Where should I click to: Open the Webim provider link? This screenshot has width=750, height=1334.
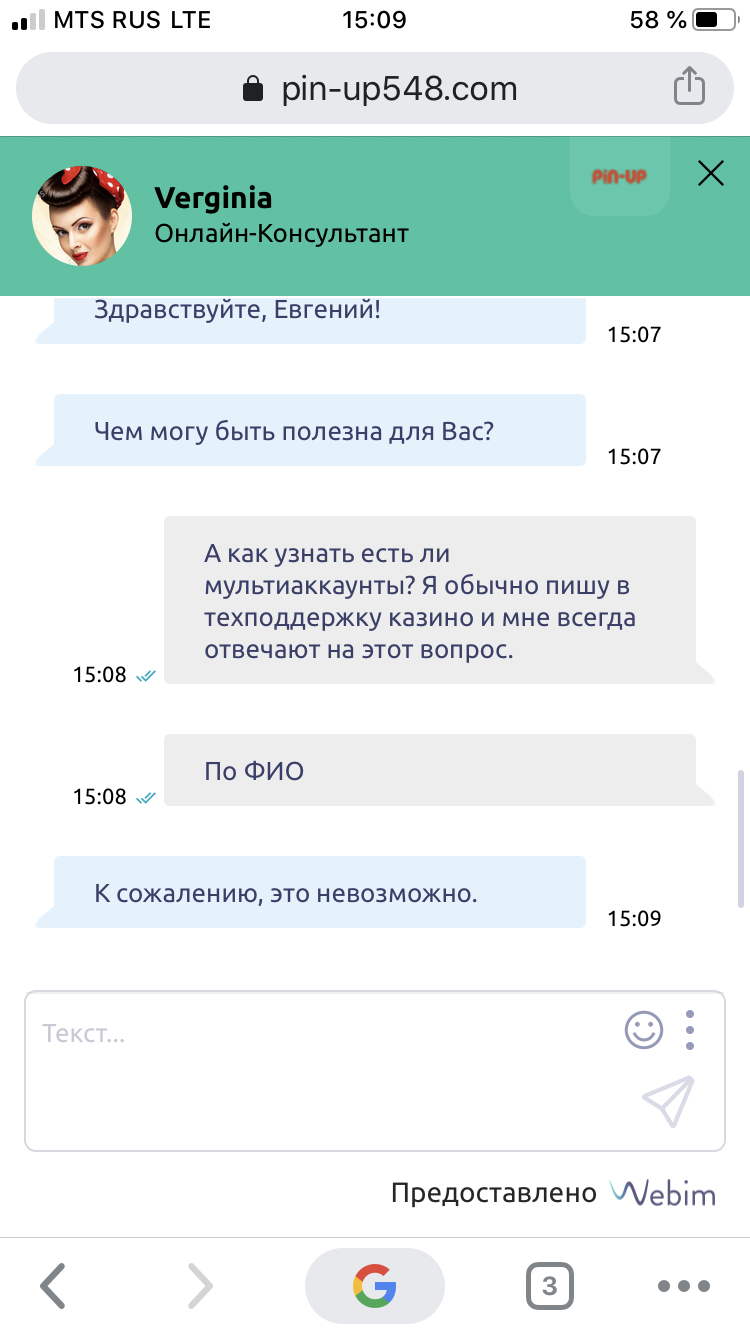[x=663, y=1193]
